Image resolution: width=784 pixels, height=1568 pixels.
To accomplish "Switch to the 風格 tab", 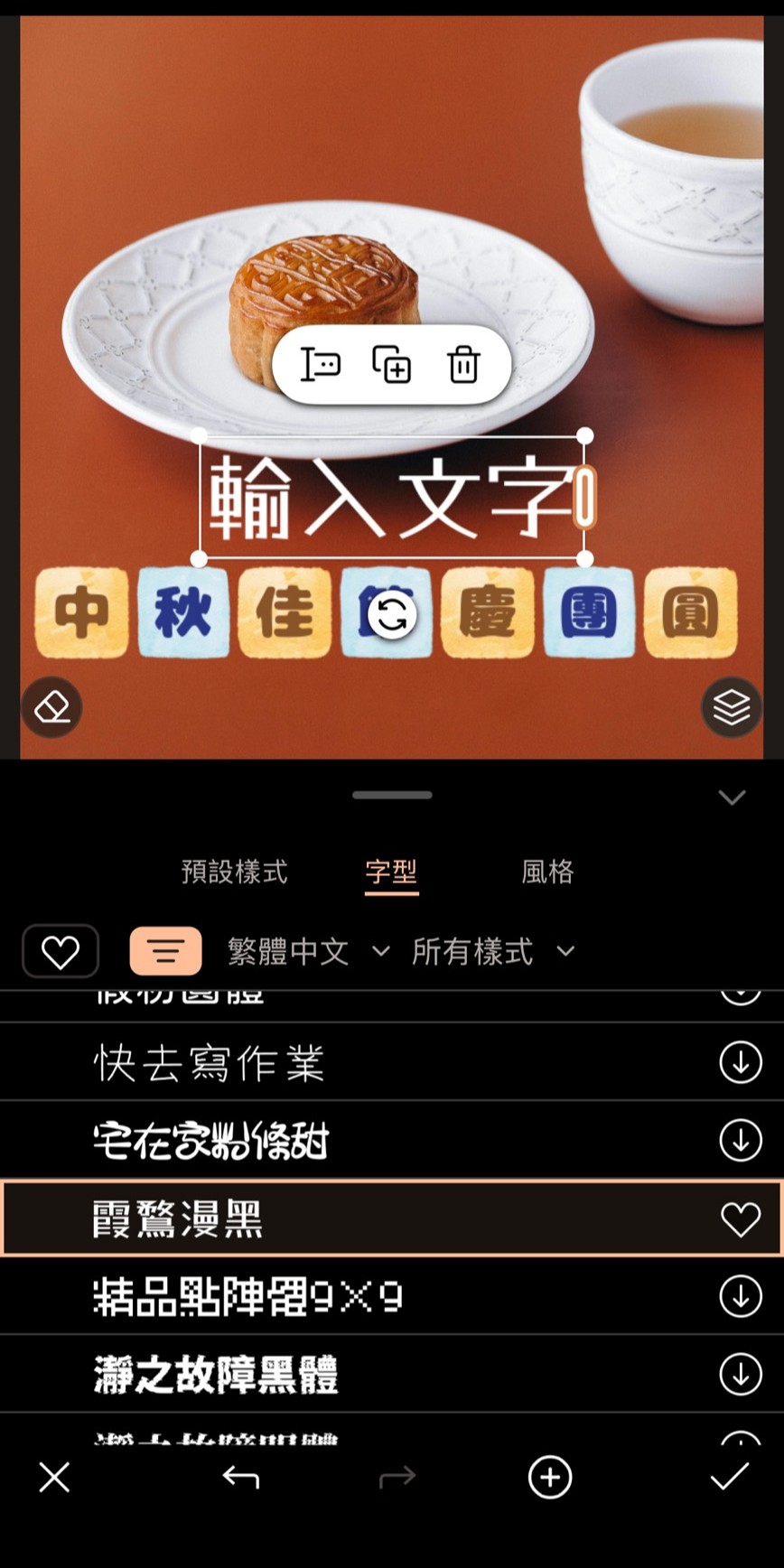I will coord(546,873).
